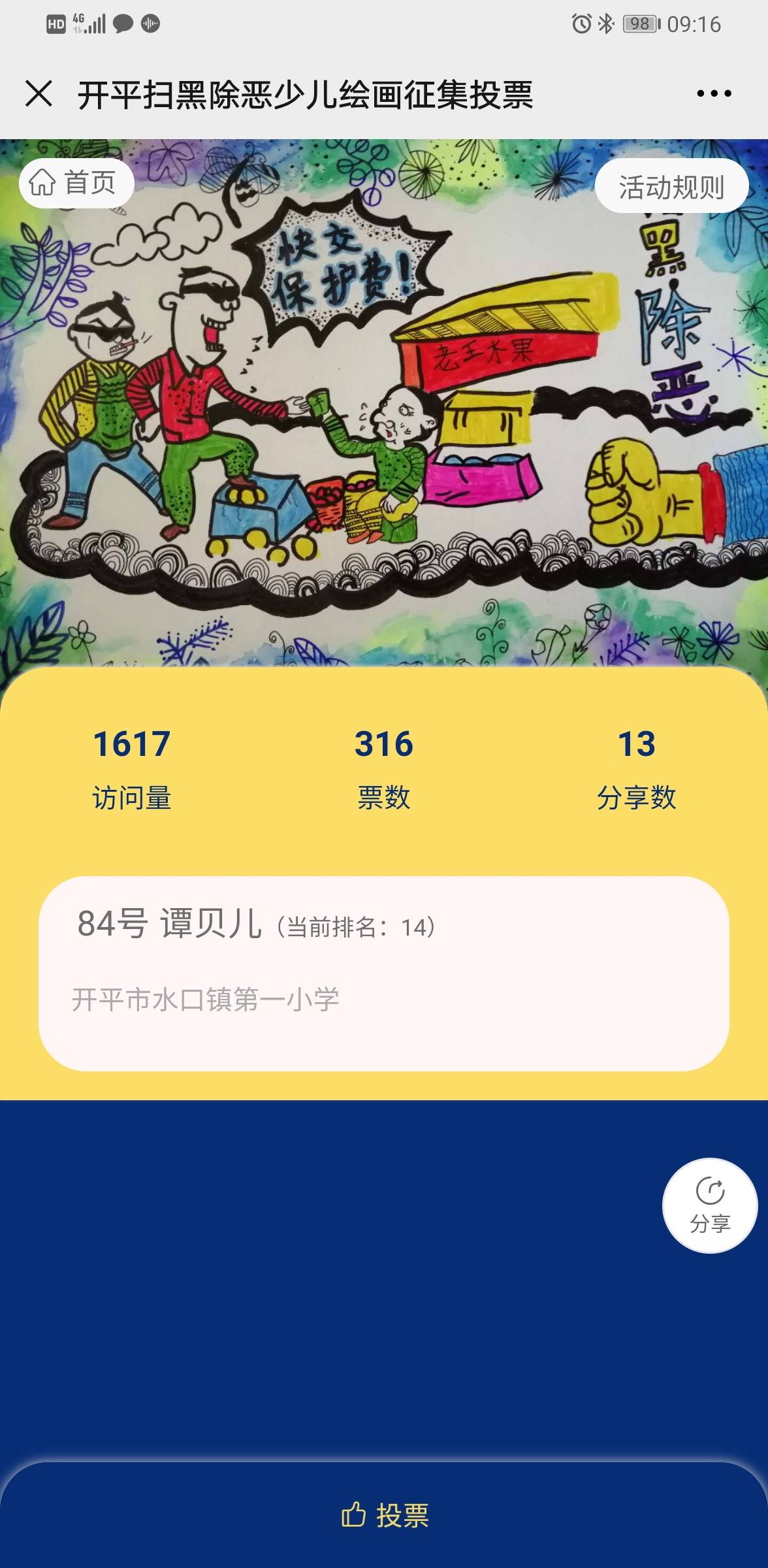Tap the floating 分享 share button
Screen dimensions: 768x1568
click(x=710, y=1205)
